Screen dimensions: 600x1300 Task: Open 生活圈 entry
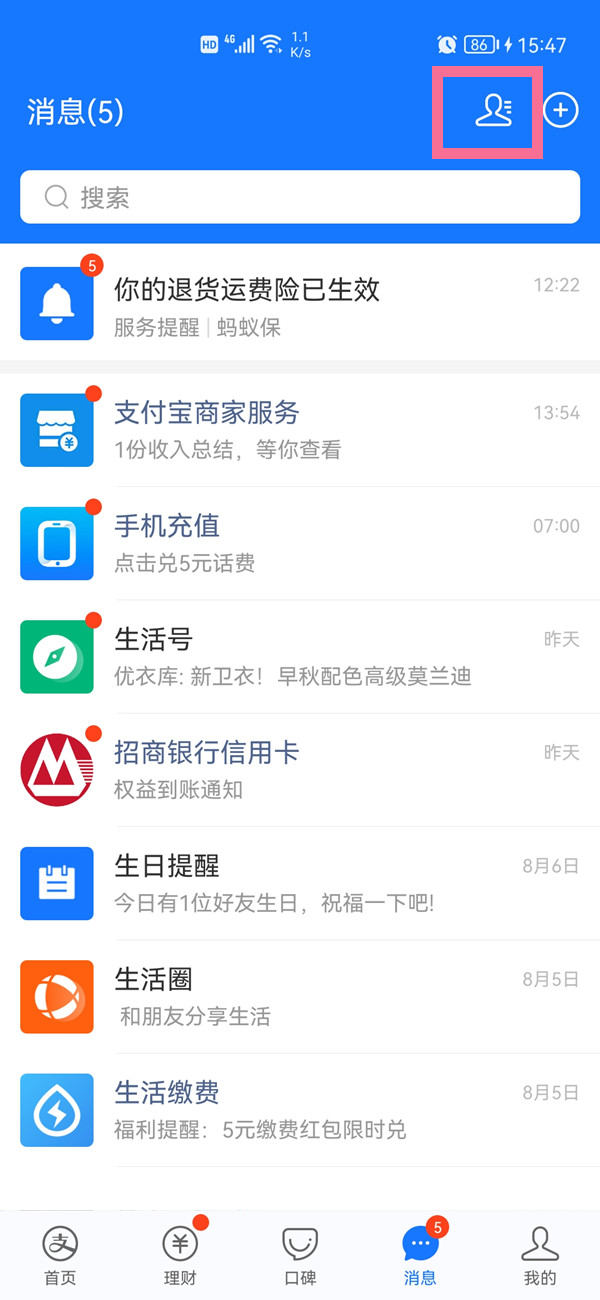(x=300, y=997)
